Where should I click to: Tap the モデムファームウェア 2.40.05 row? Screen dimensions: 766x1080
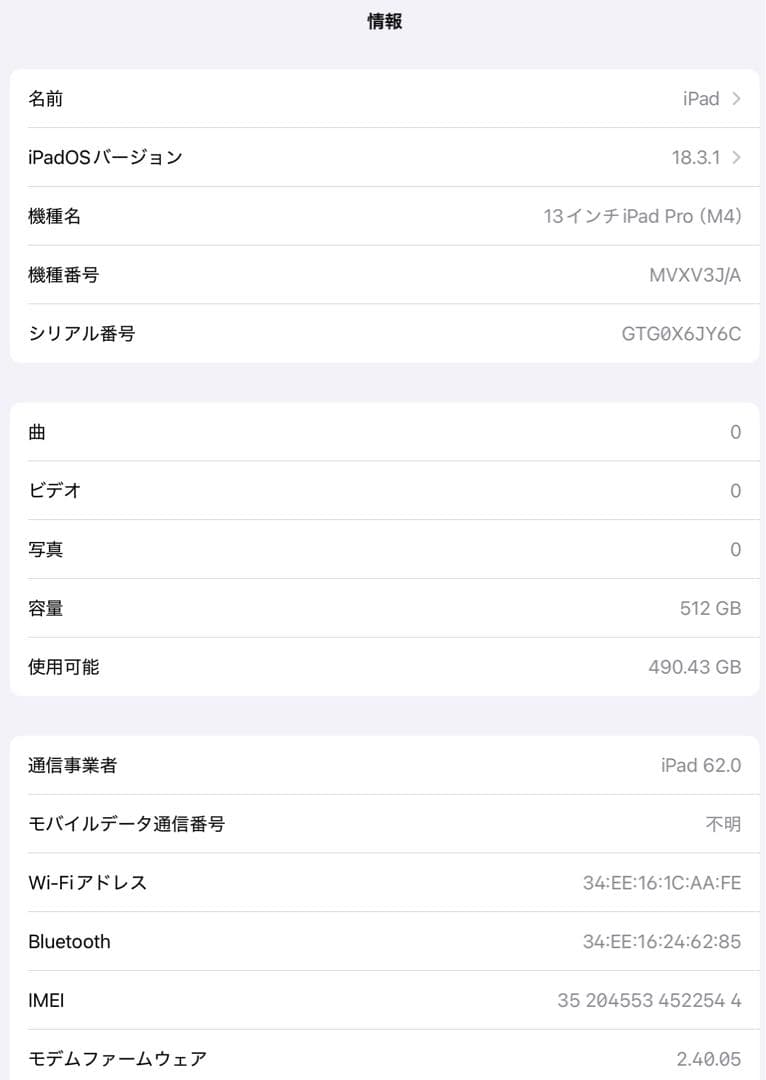tap(383, 1058)
